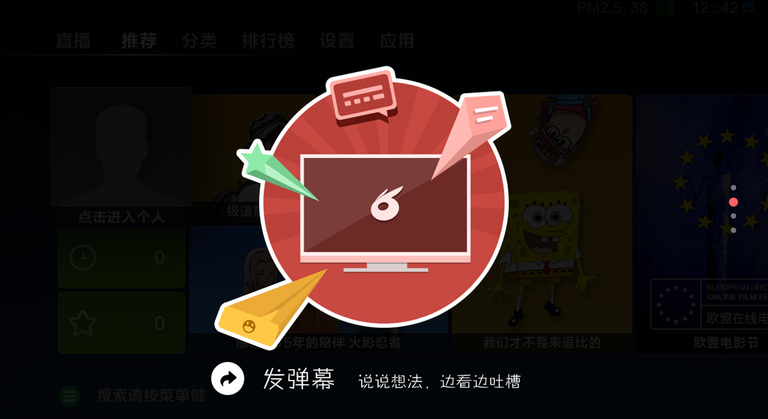Open the 分类 tab
This screenshot has height=419, width=768.
coord(199,41)
